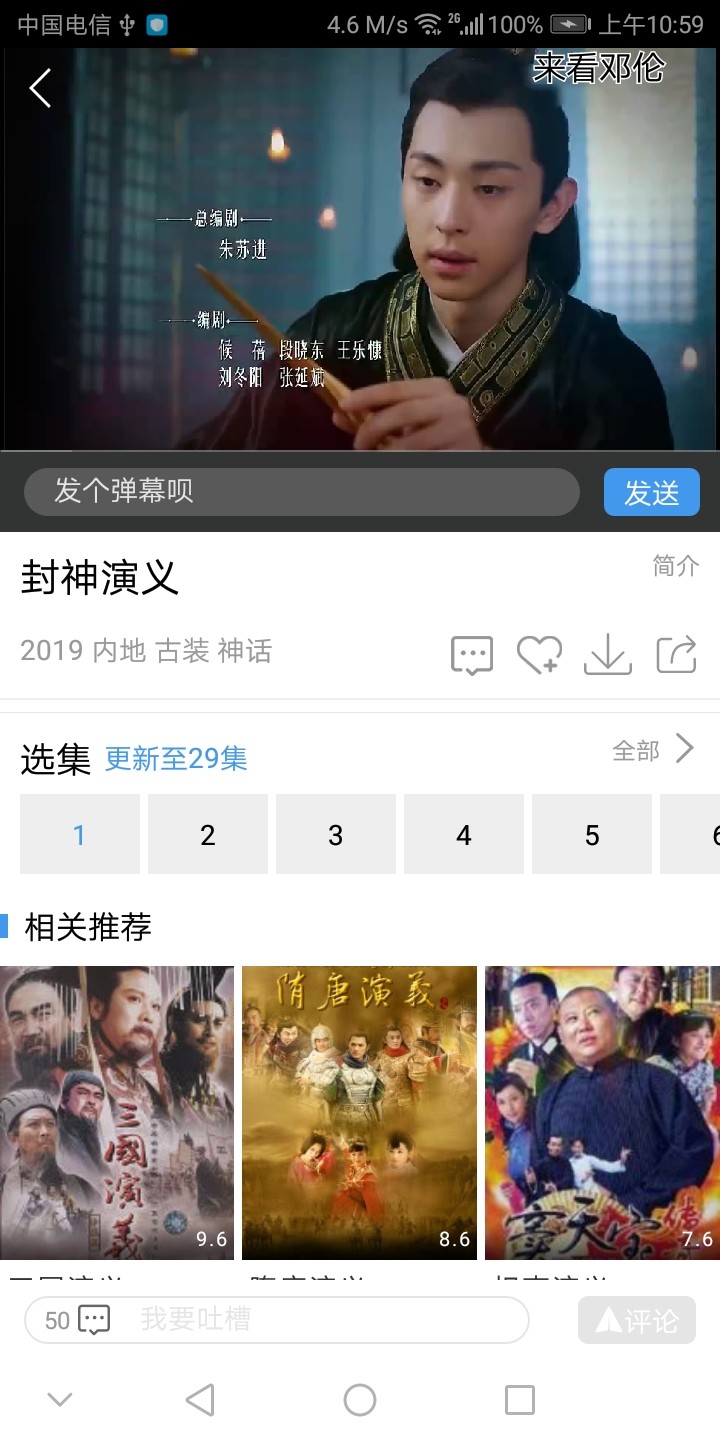
Task: Share 封神演义 using the share icon
Action: [675, 654]
